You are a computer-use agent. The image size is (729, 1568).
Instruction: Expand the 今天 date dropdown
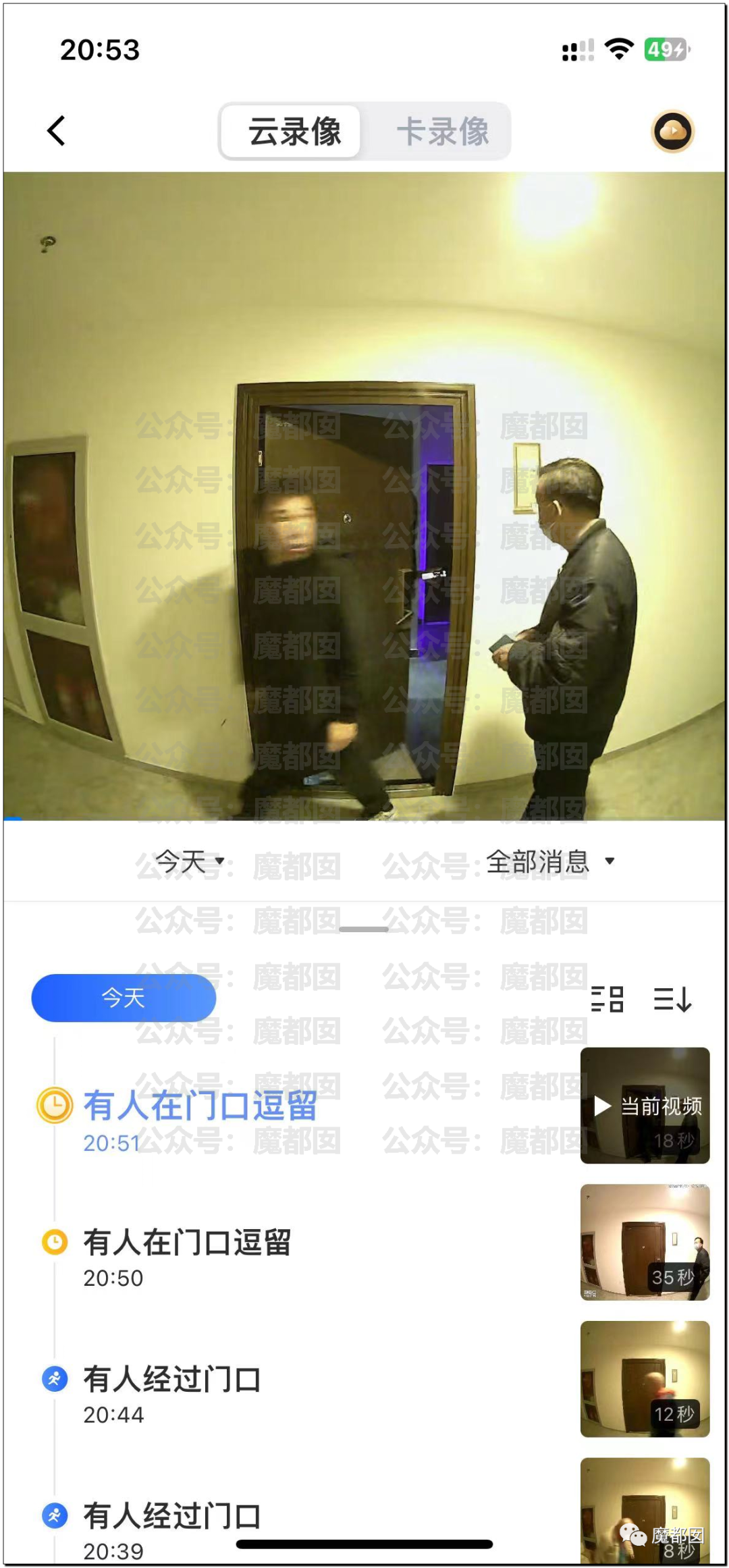click(189, 862)
